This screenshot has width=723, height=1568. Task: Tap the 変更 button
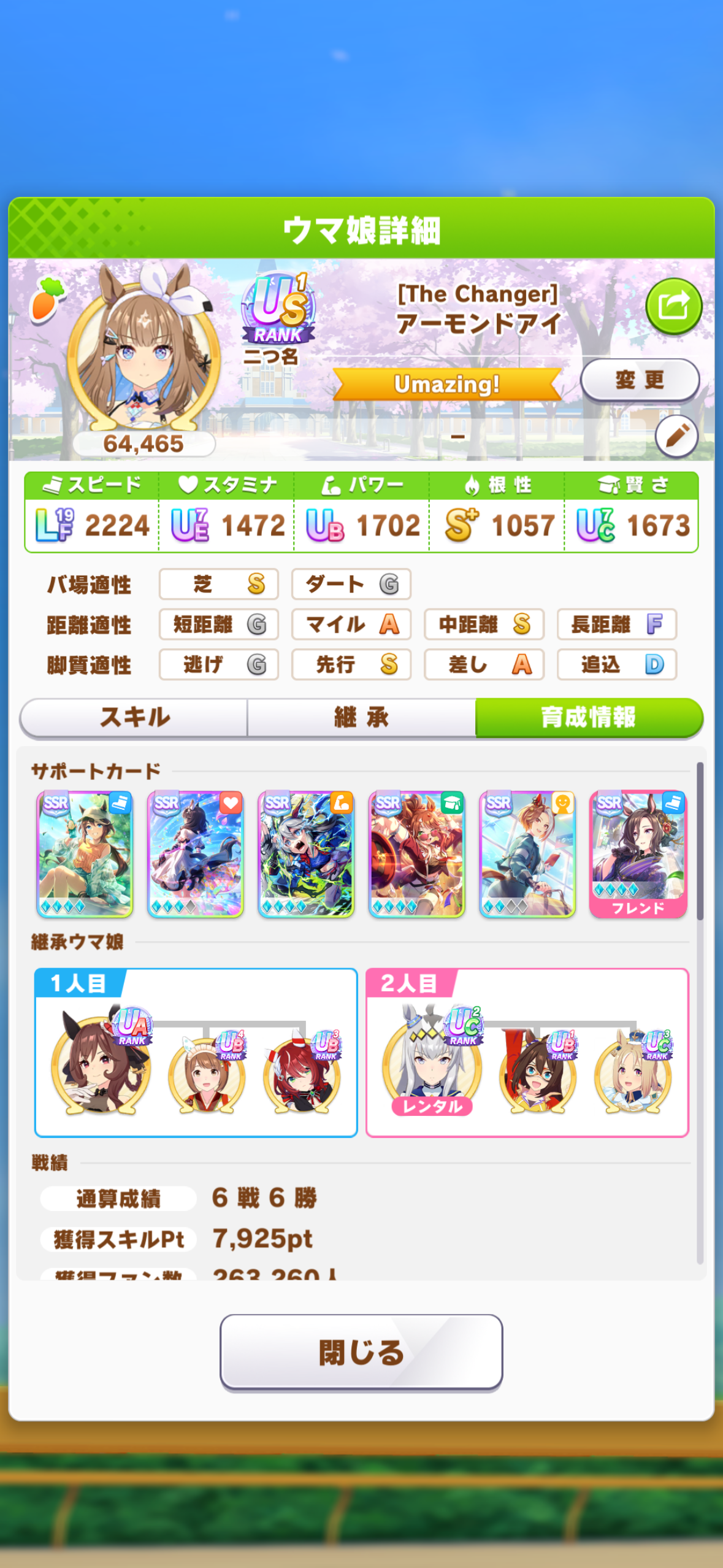point(640,380)
